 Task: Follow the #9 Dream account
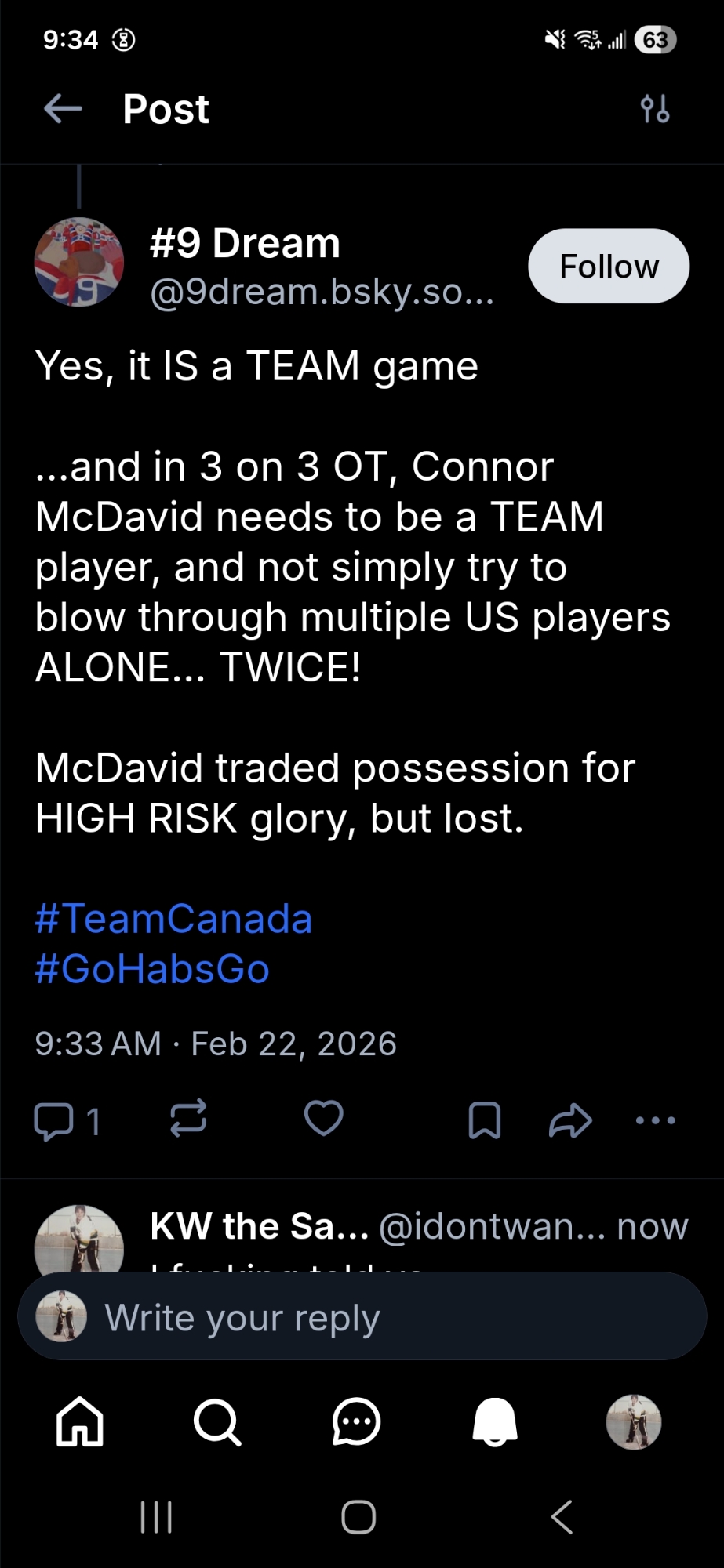tap(609, 267)
